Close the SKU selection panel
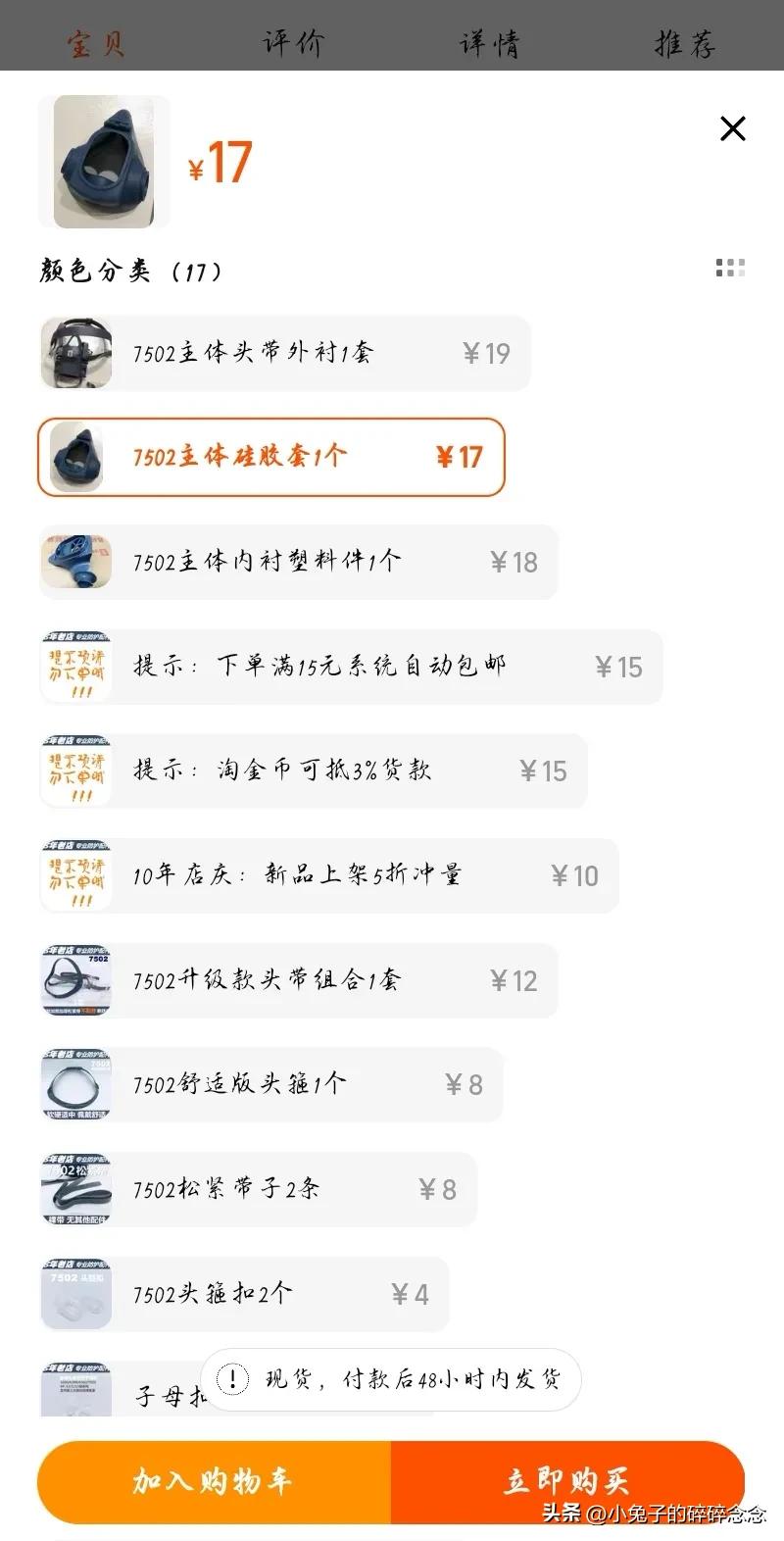 coord(732,128)
